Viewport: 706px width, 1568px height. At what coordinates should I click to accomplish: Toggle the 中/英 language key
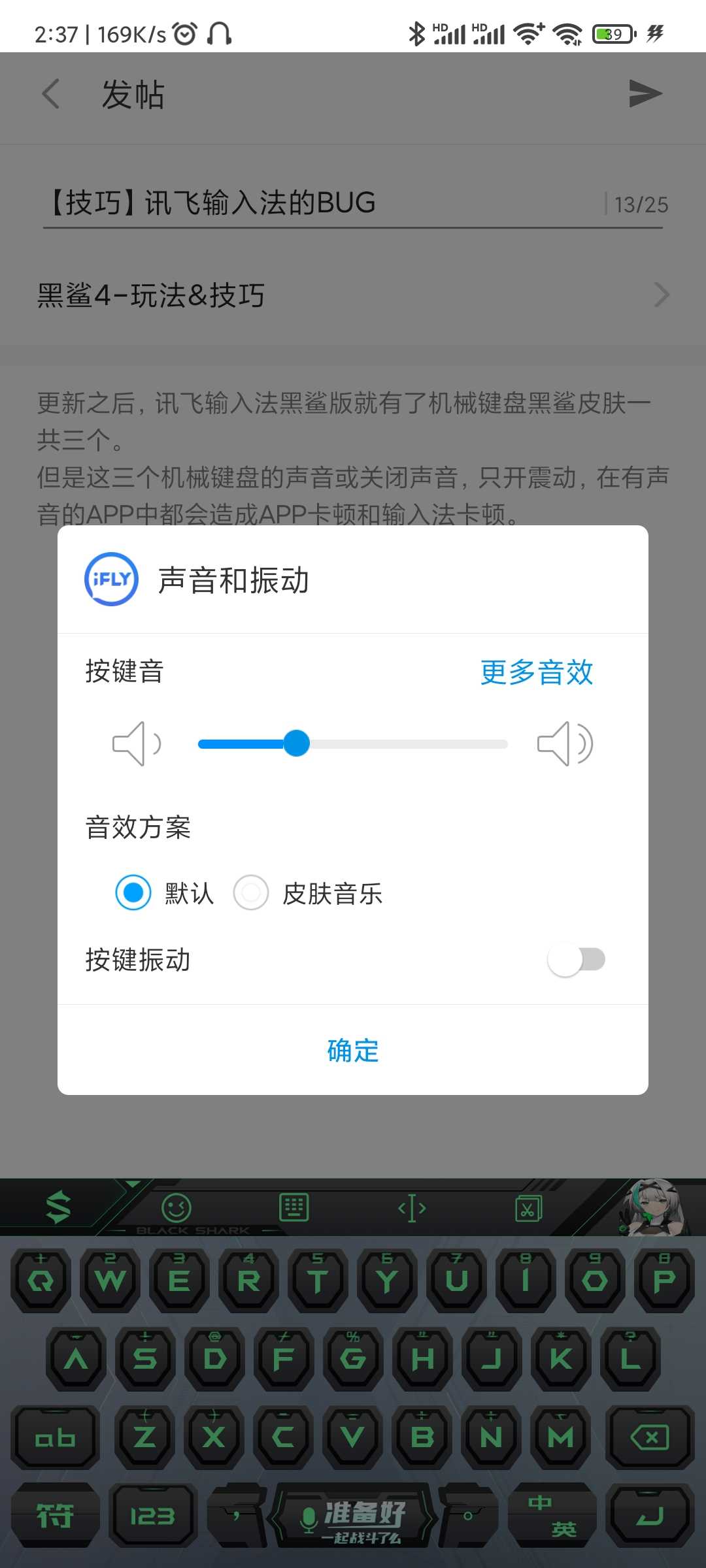tap(553, 1516)
